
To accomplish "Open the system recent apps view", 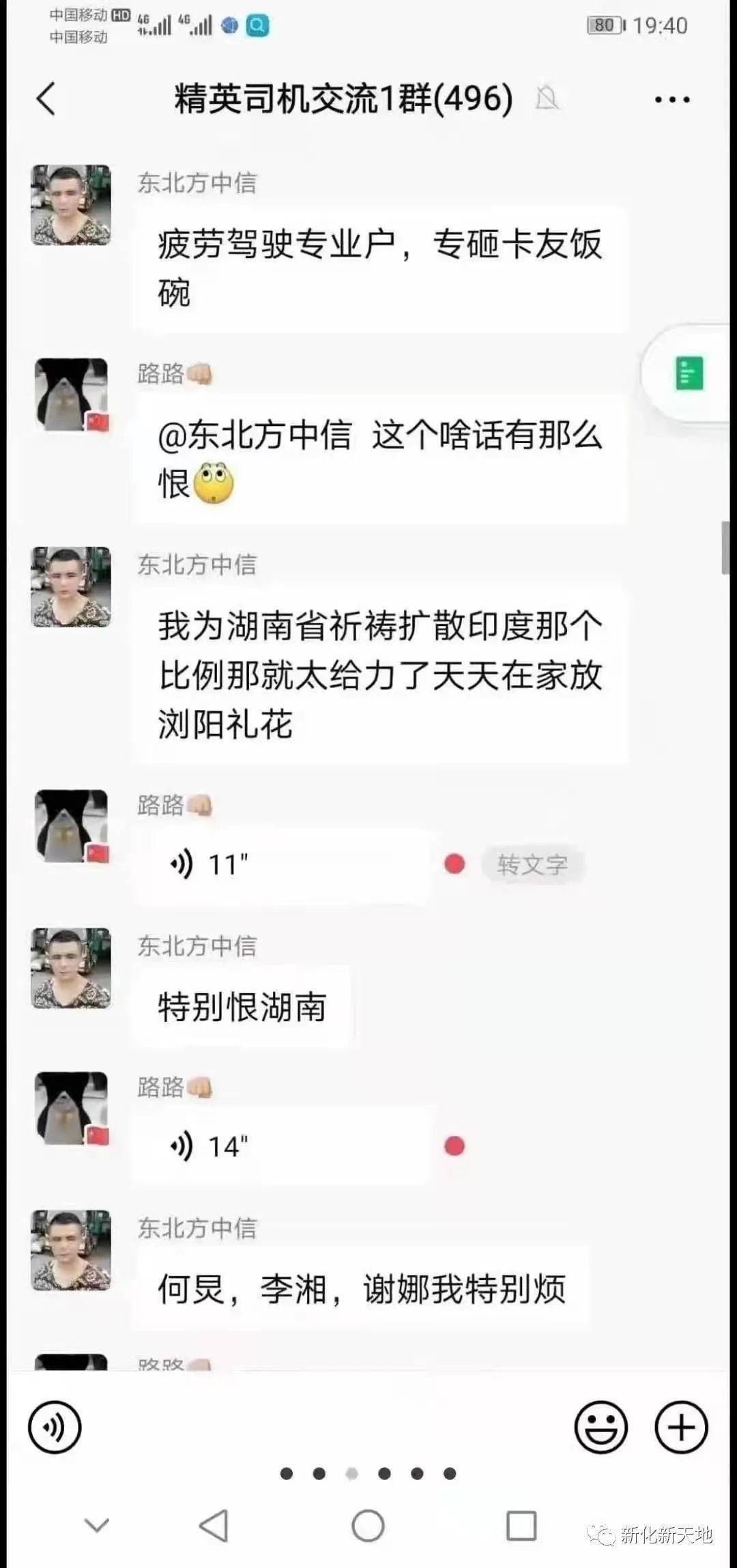I will (521, 1526).
